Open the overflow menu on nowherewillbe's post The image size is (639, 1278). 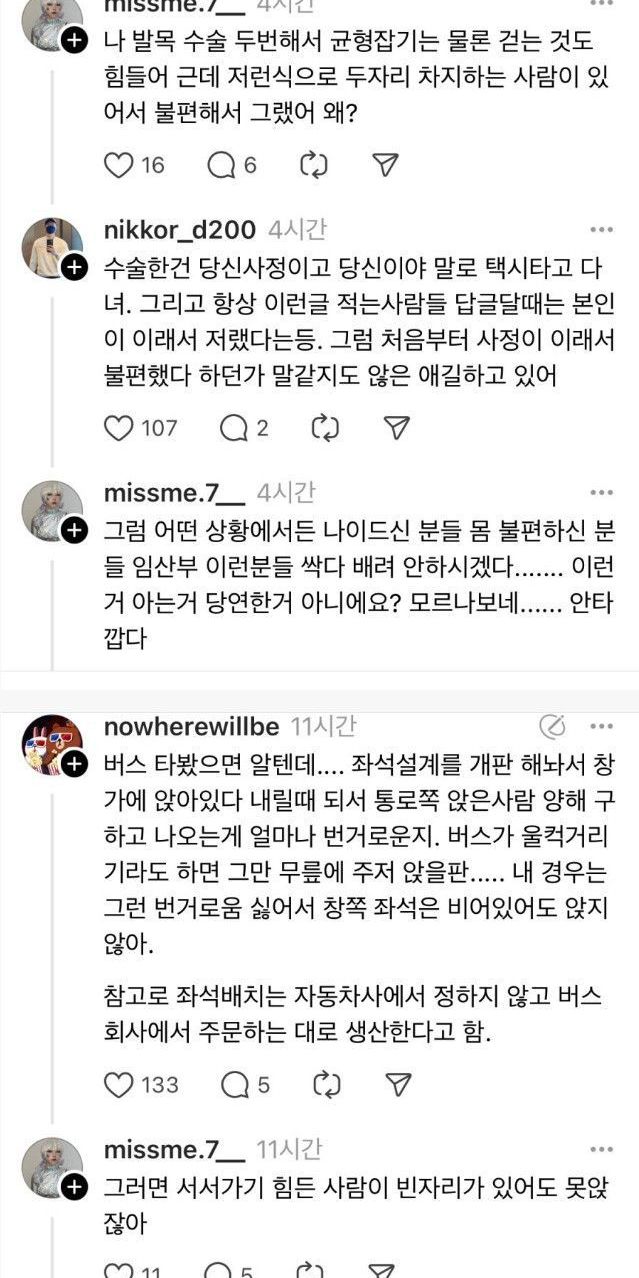coord(601,726)
